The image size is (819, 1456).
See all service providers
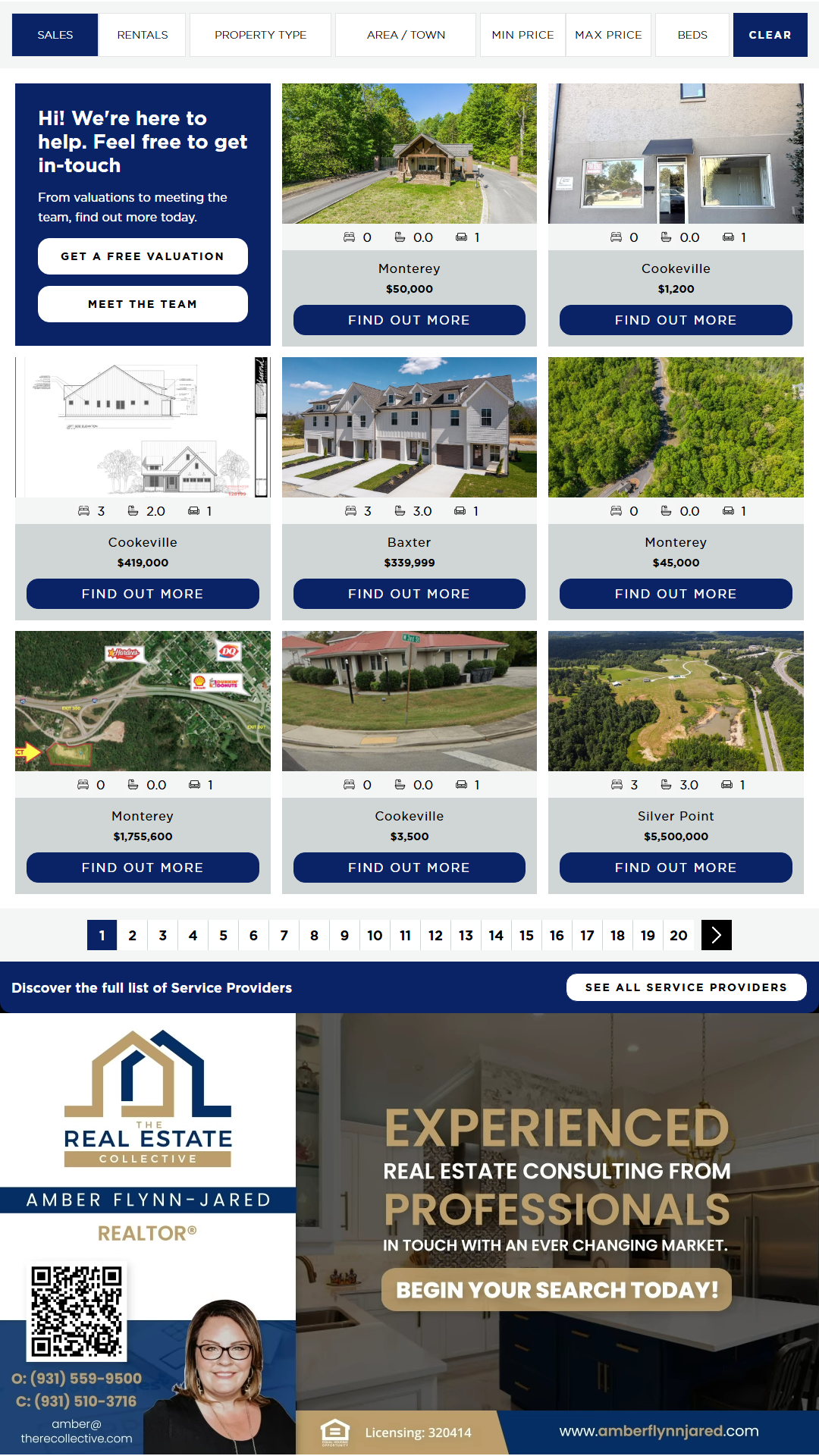686,987
